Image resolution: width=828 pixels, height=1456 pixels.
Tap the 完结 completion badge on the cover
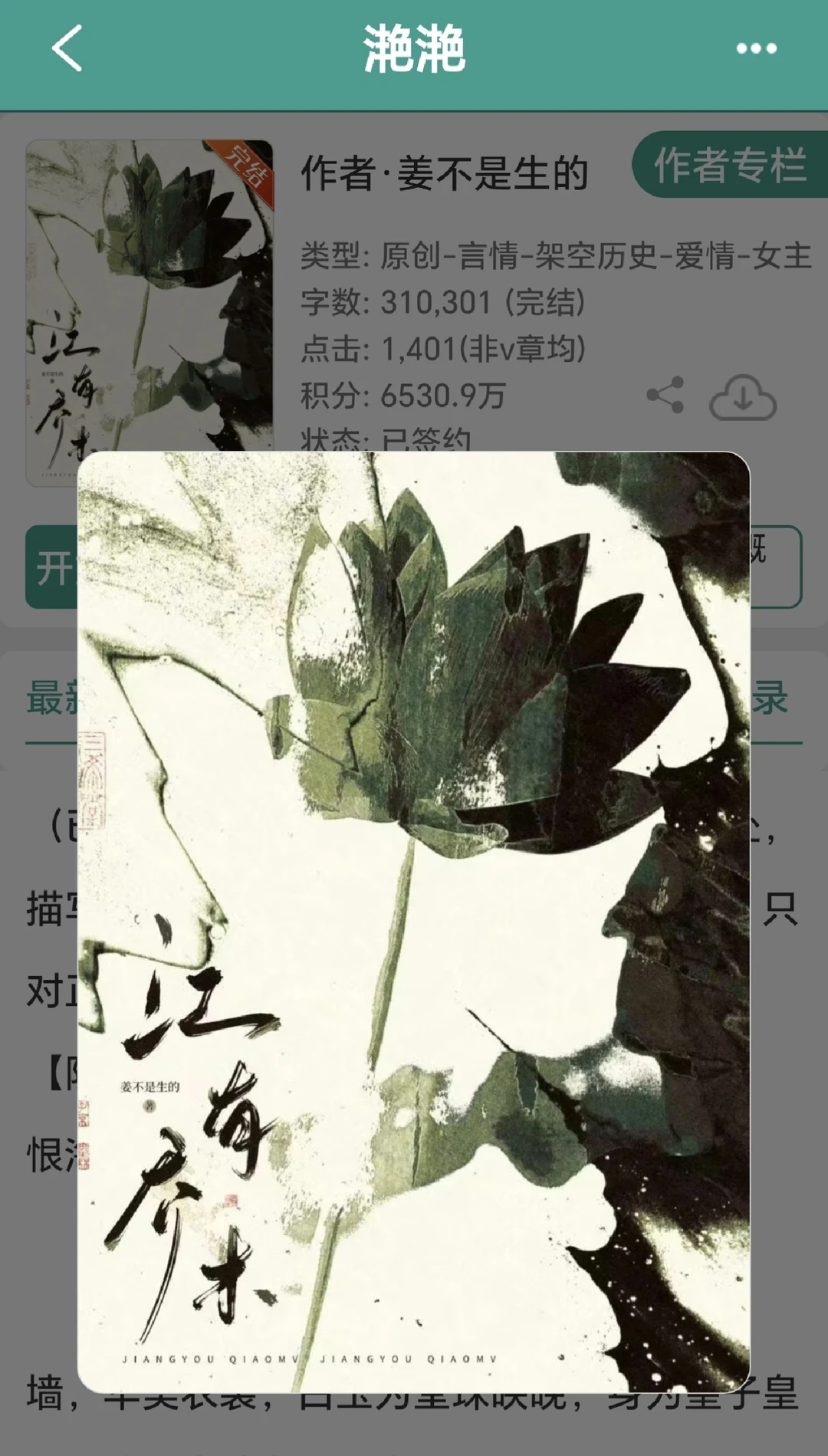point(248,169)
